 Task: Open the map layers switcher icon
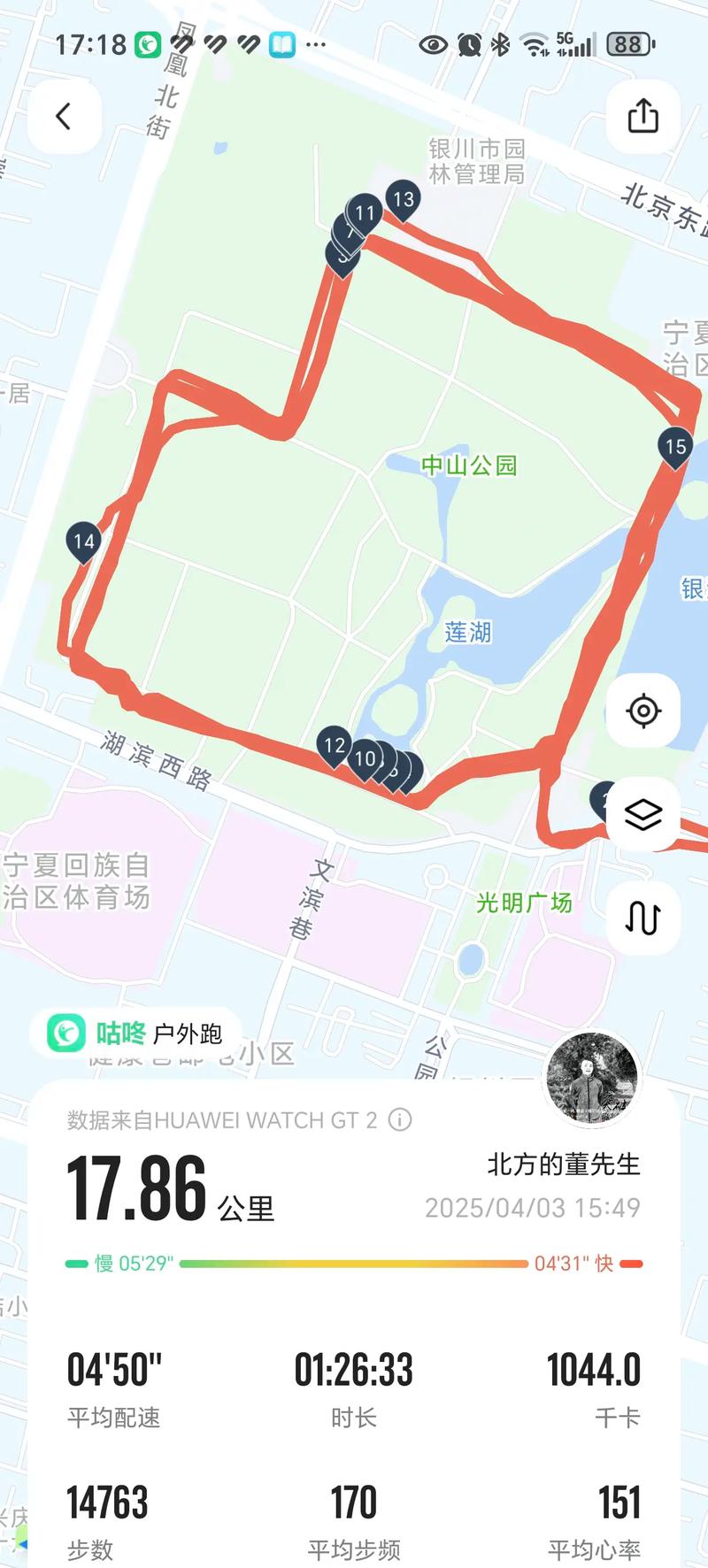(644, 815)
